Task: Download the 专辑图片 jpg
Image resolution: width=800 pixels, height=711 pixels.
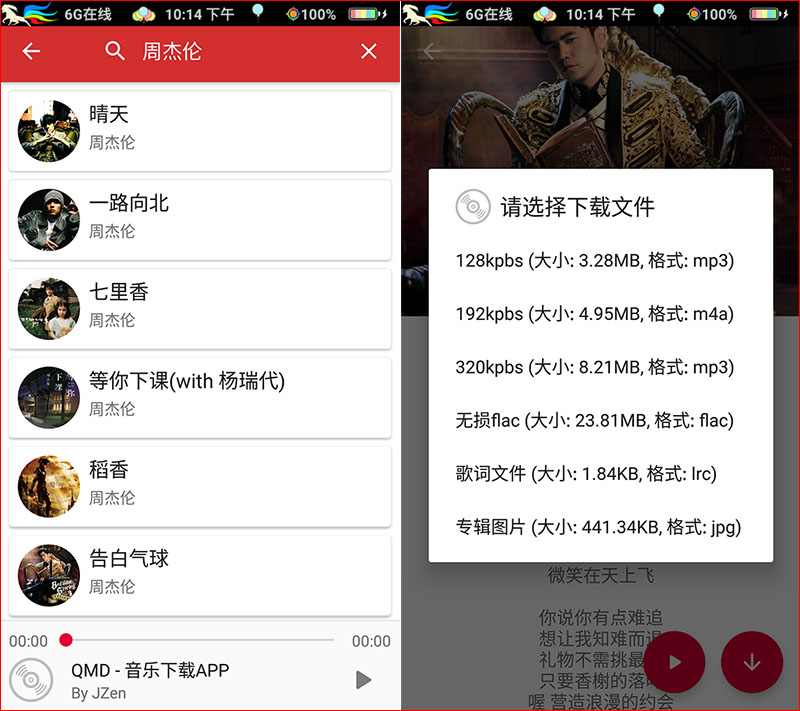Action: coord(598,527)
